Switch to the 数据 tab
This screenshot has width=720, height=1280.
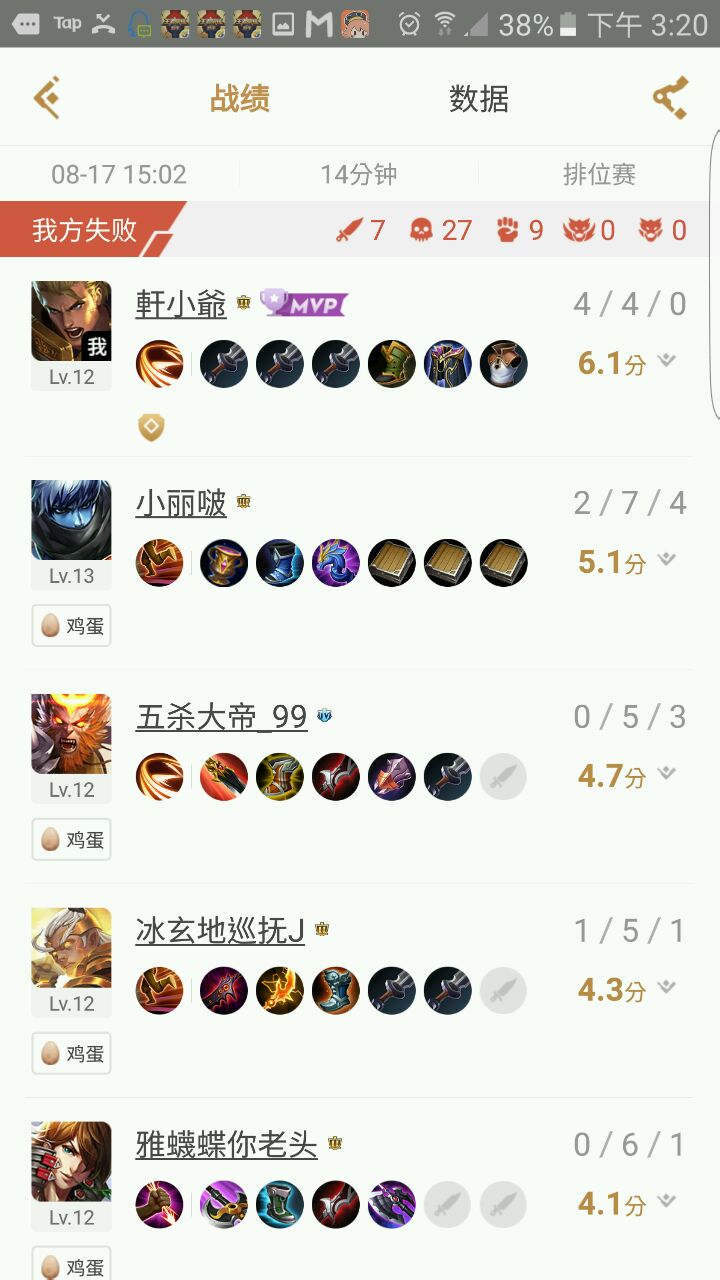(x=479, y=99)
